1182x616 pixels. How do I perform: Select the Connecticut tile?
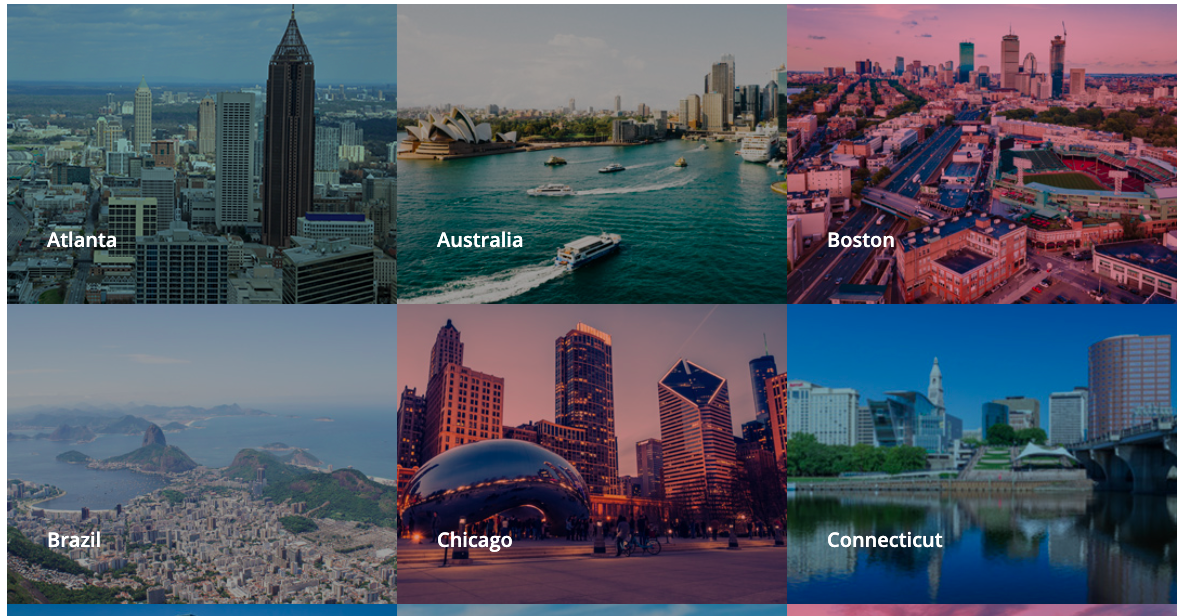[x=981, y=454]
